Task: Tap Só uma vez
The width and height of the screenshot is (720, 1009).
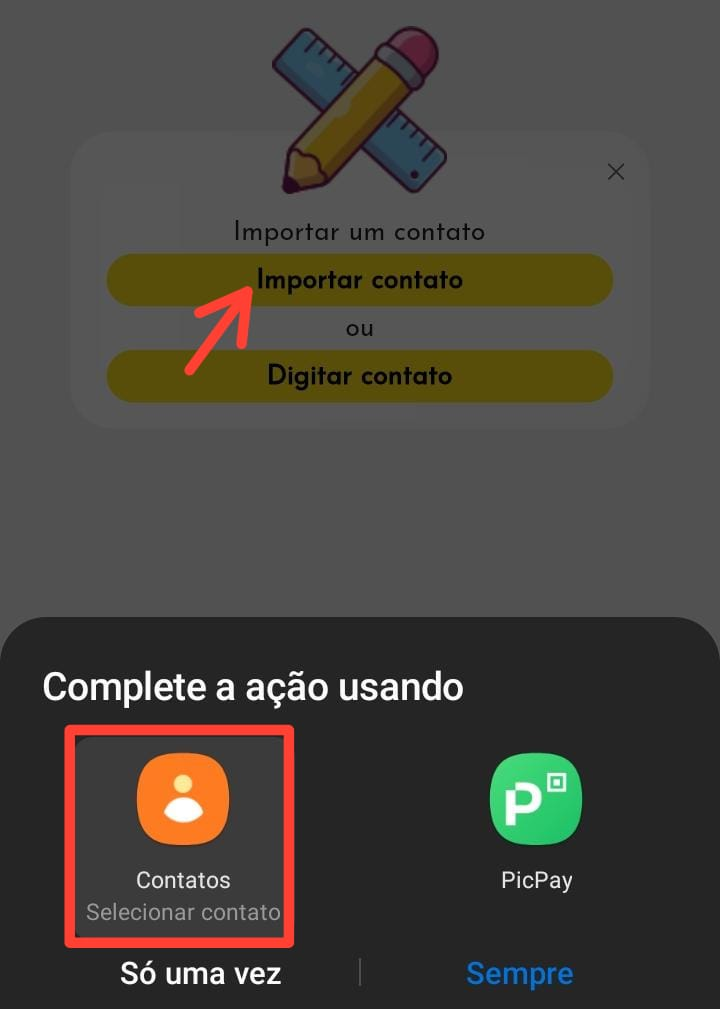Action: 200,973
